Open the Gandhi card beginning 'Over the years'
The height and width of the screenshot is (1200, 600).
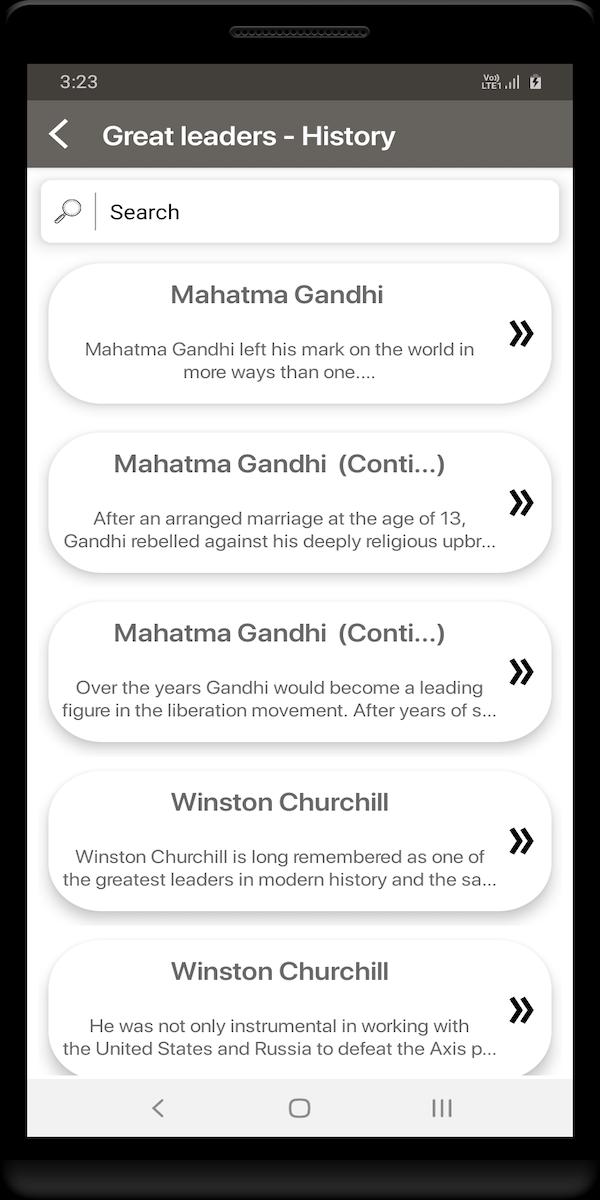point(299,672)
